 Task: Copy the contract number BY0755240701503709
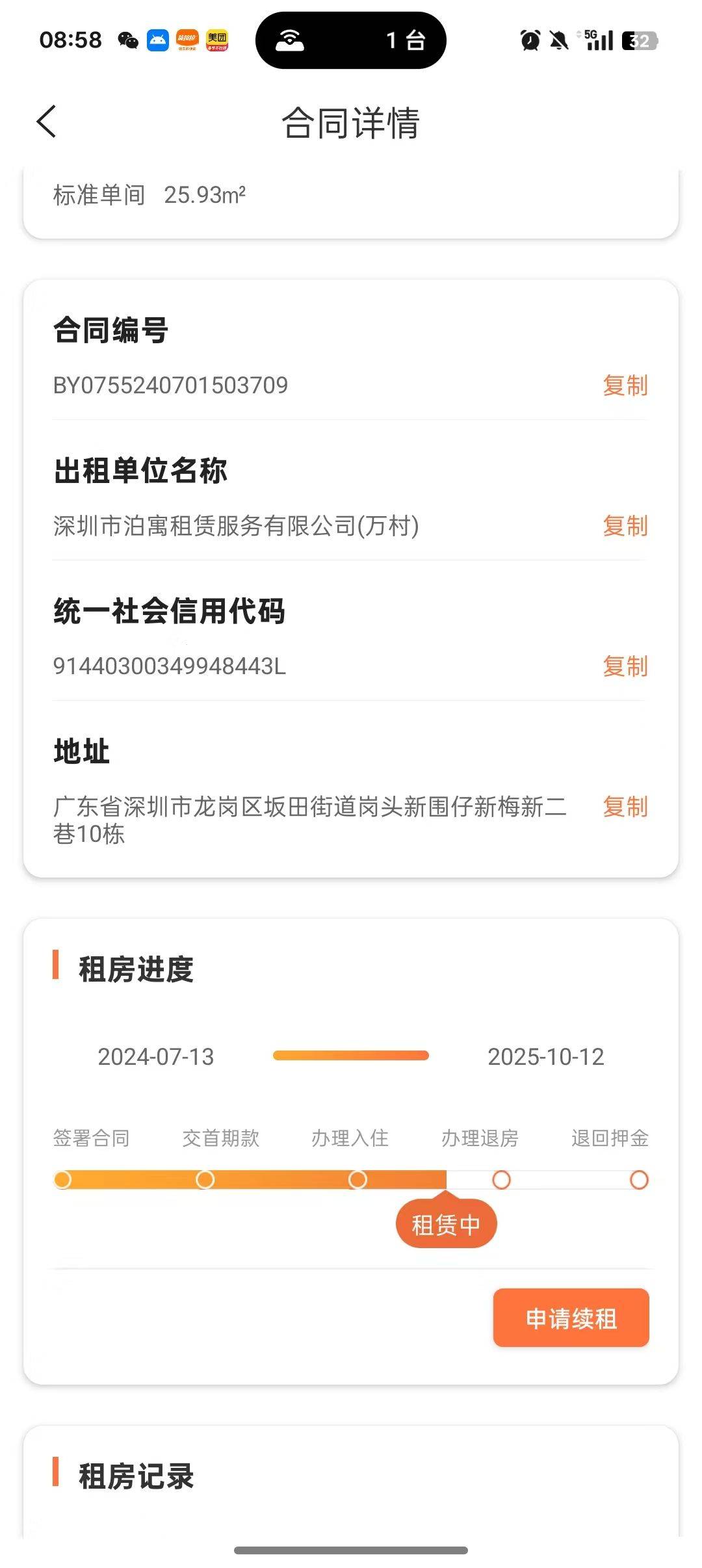pos(625,385)
